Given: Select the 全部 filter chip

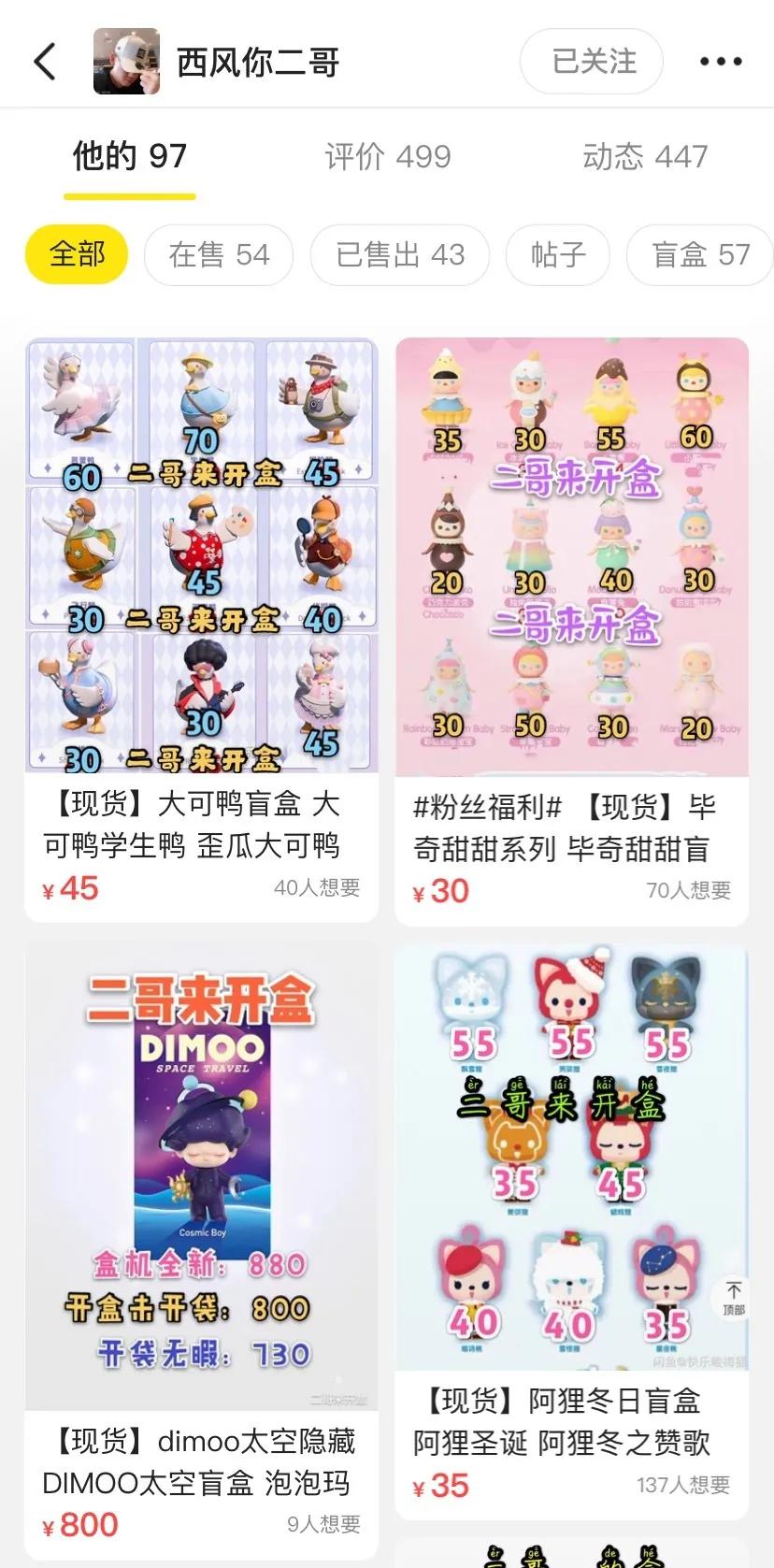Looking at the screenshot, I should (x=77, y=254).
